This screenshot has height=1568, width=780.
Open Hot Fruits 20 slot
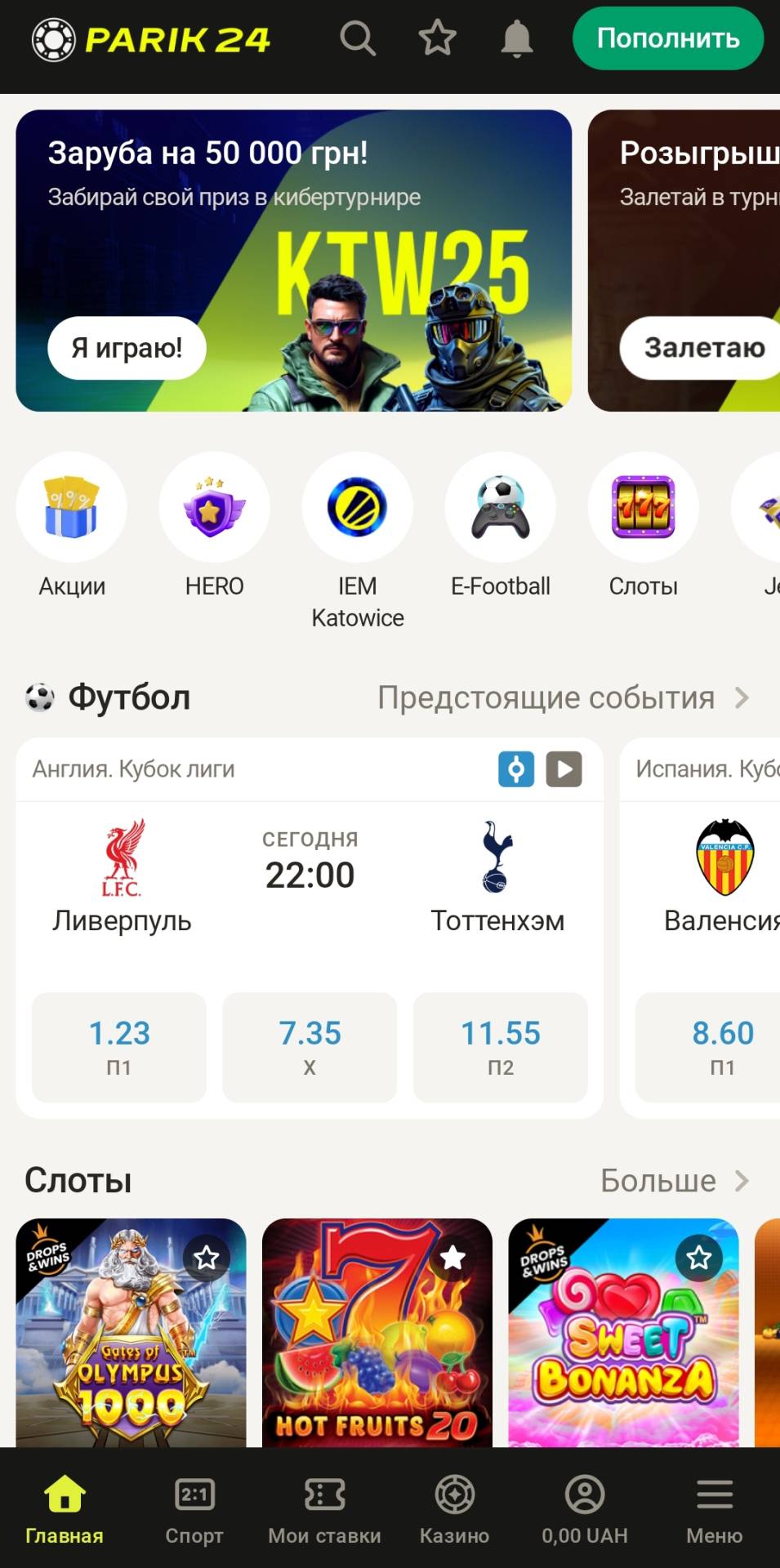click(377, 1339)
